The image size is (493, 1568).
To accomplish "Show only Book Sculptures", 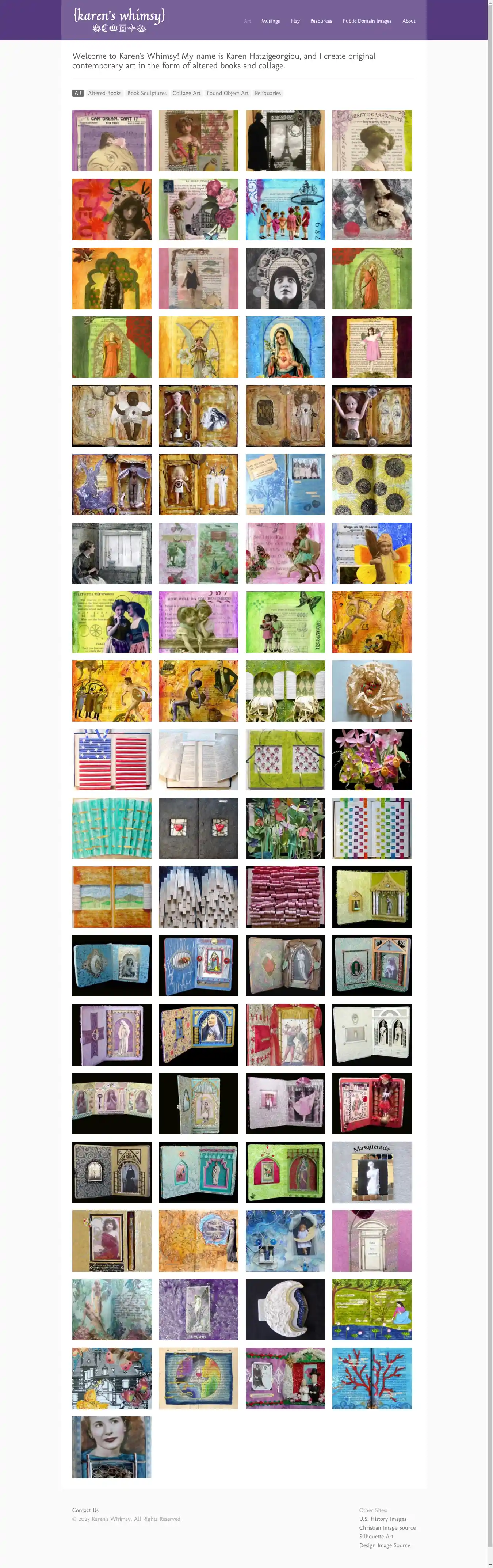I will (147, 93).
